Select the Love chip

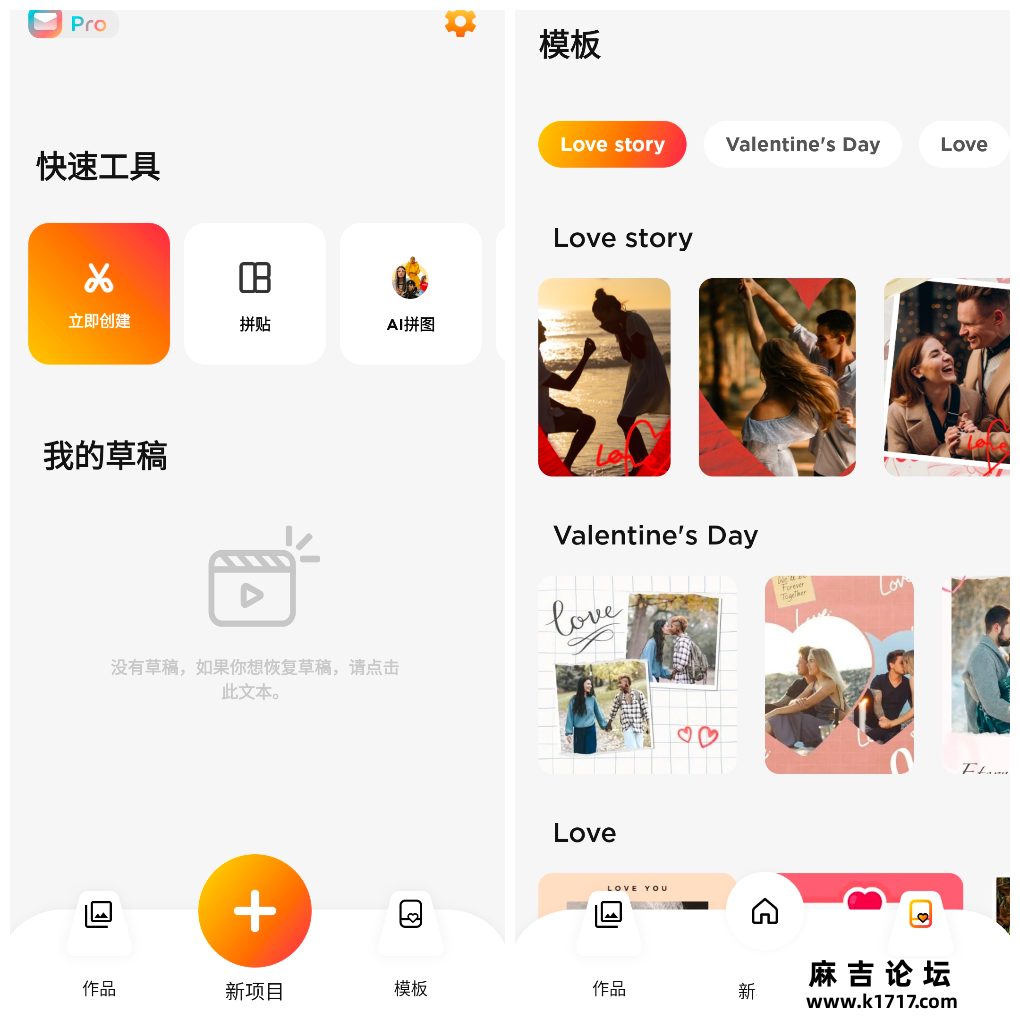(964, 144)
